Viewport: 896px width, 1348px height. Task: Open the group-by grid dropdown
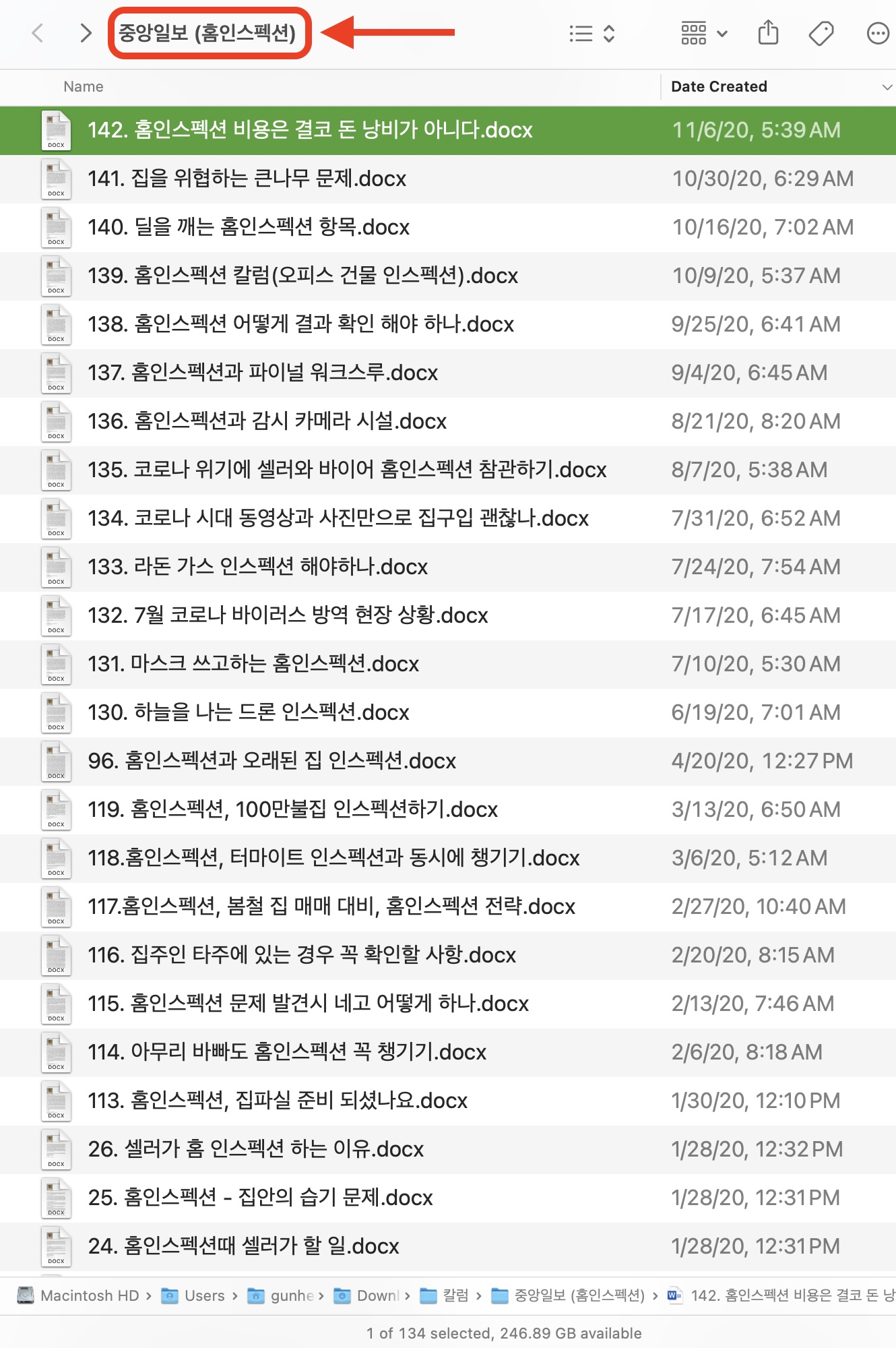[x=704, y=32]
